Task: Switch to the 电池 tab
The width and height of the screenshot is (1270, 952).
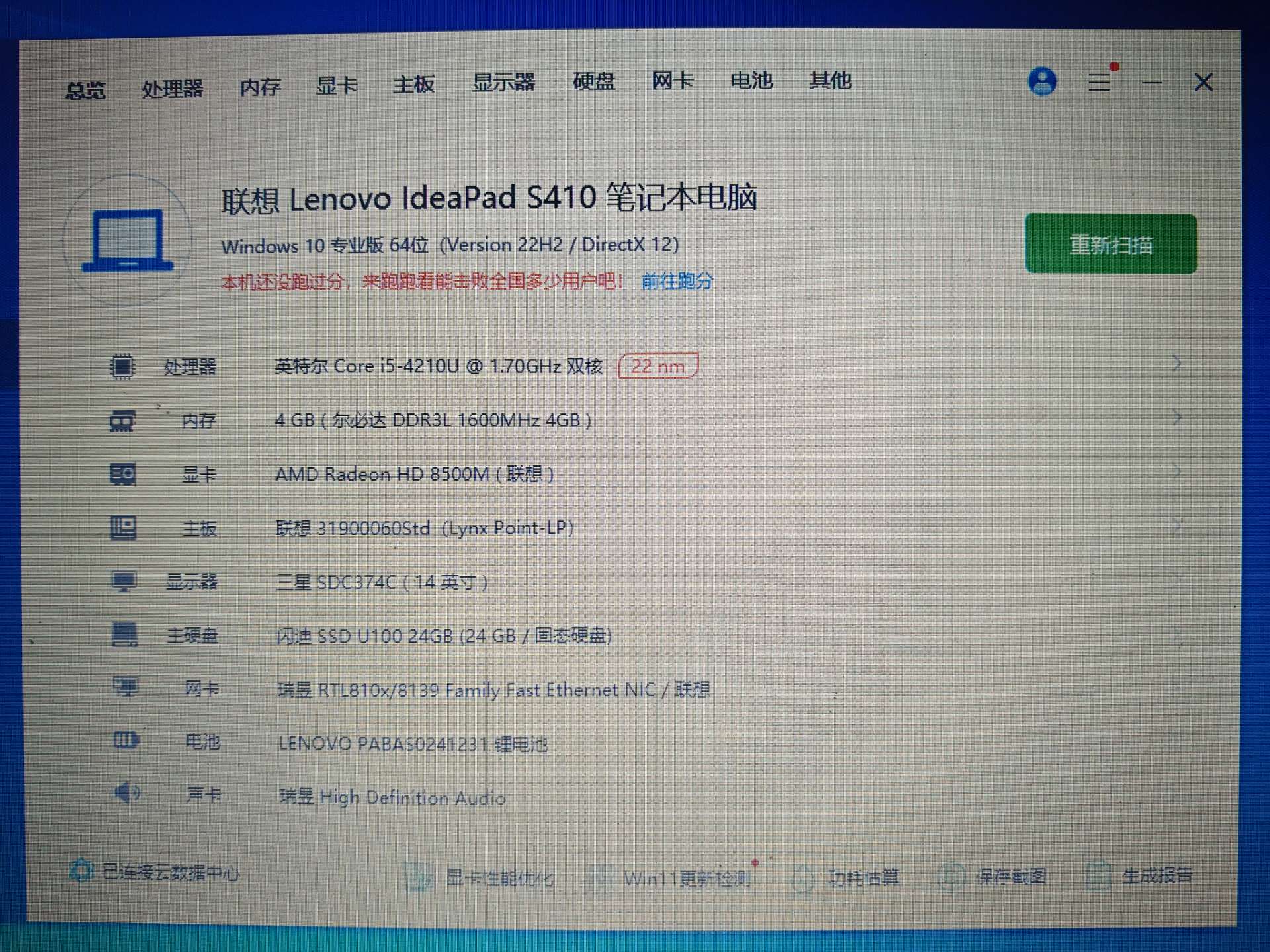Action: 751,81
